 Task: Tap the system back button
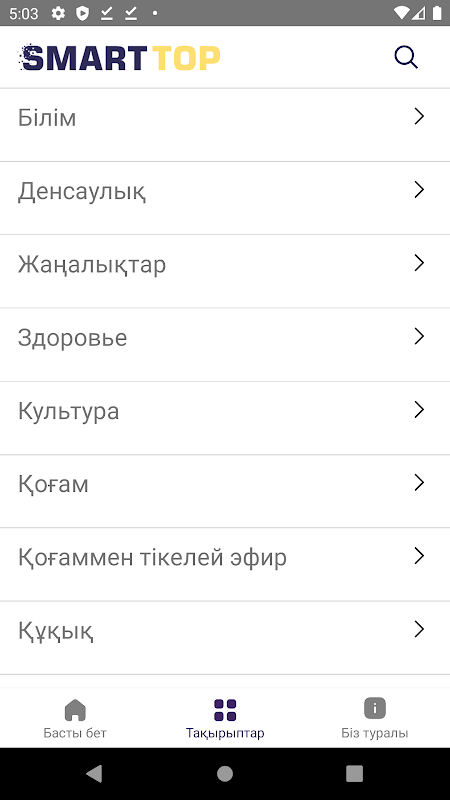click(95, 773)
